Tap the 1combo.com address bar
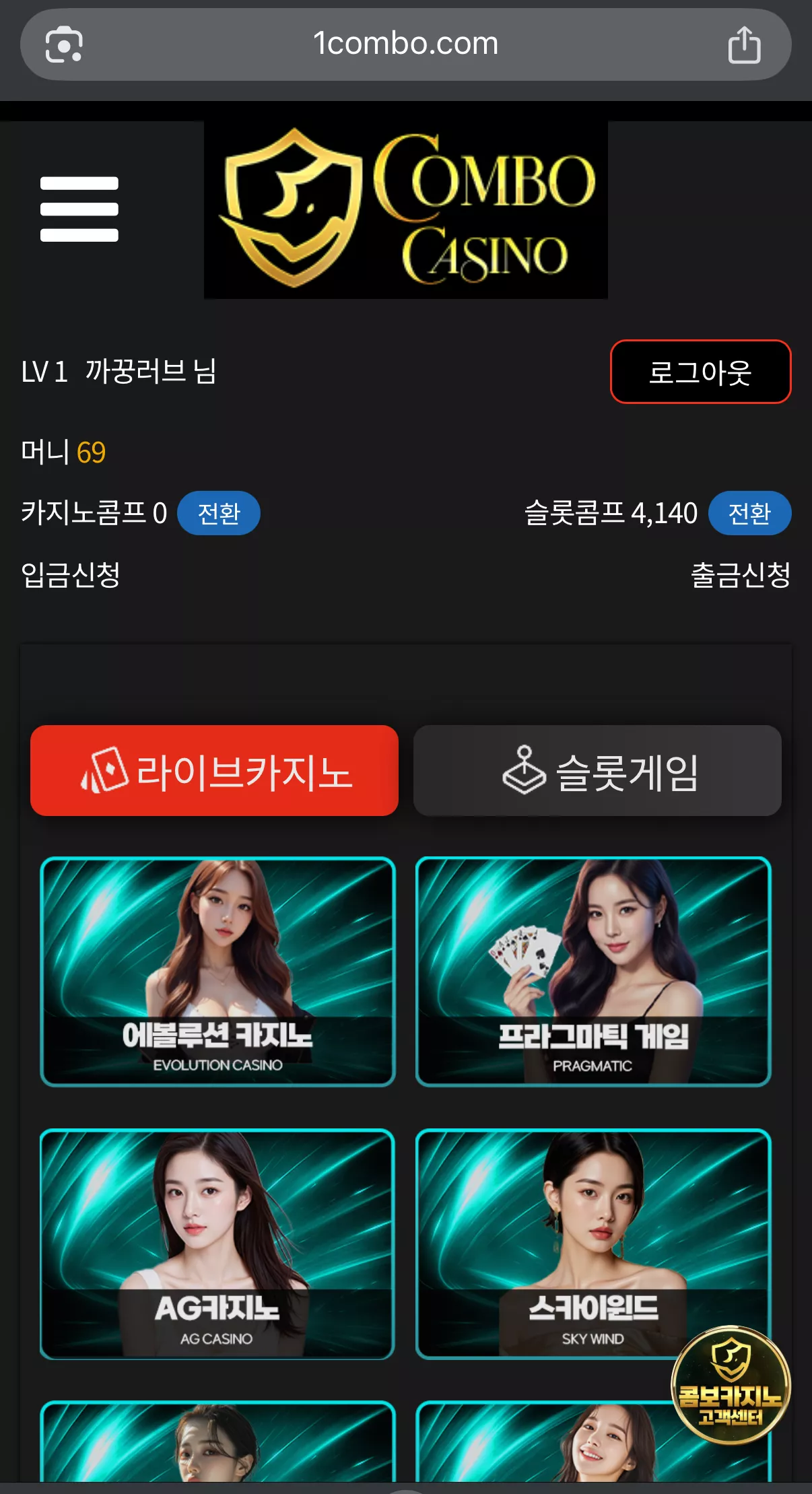The image size is (812, 1494). [x=406, y=44]
